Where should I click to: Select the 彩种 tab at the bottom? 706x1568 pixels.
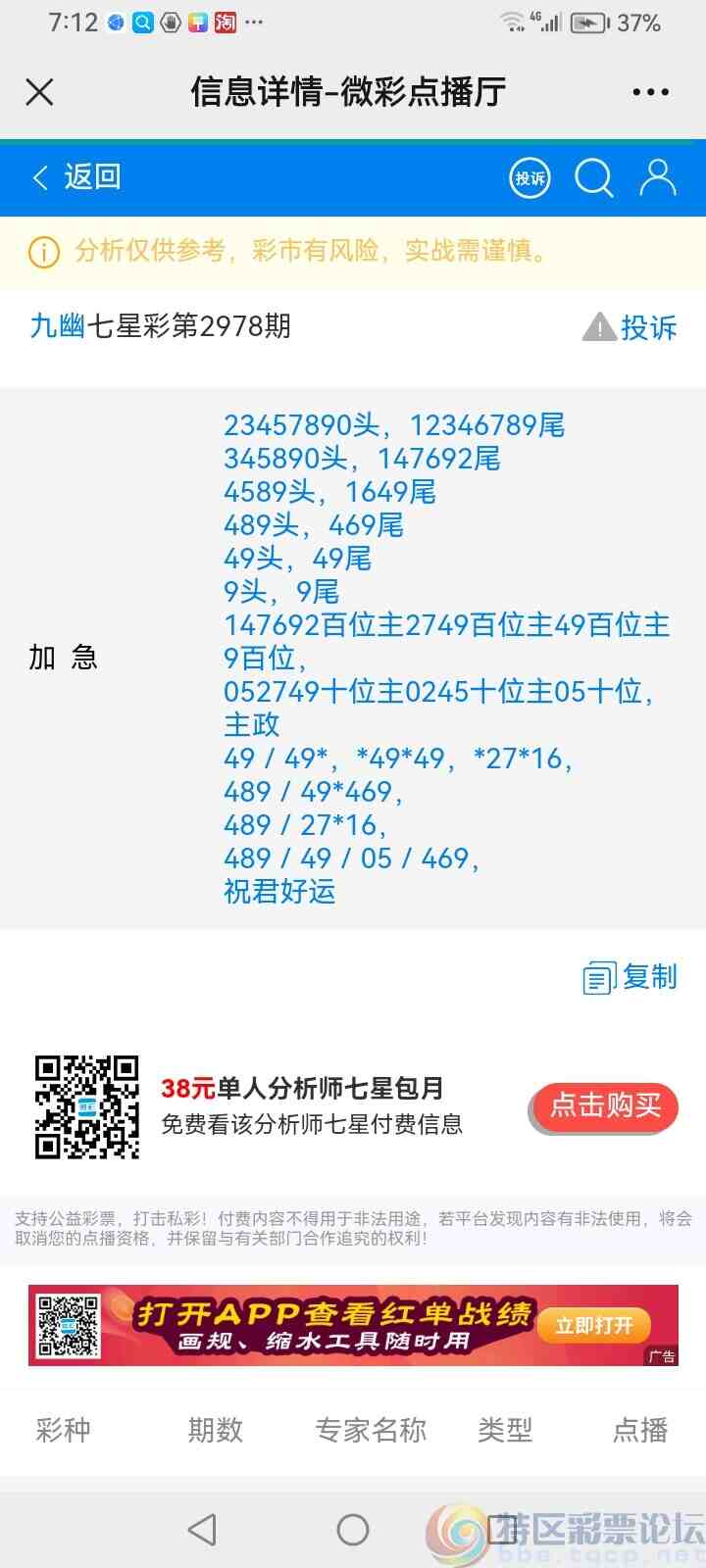(62, 1431)
